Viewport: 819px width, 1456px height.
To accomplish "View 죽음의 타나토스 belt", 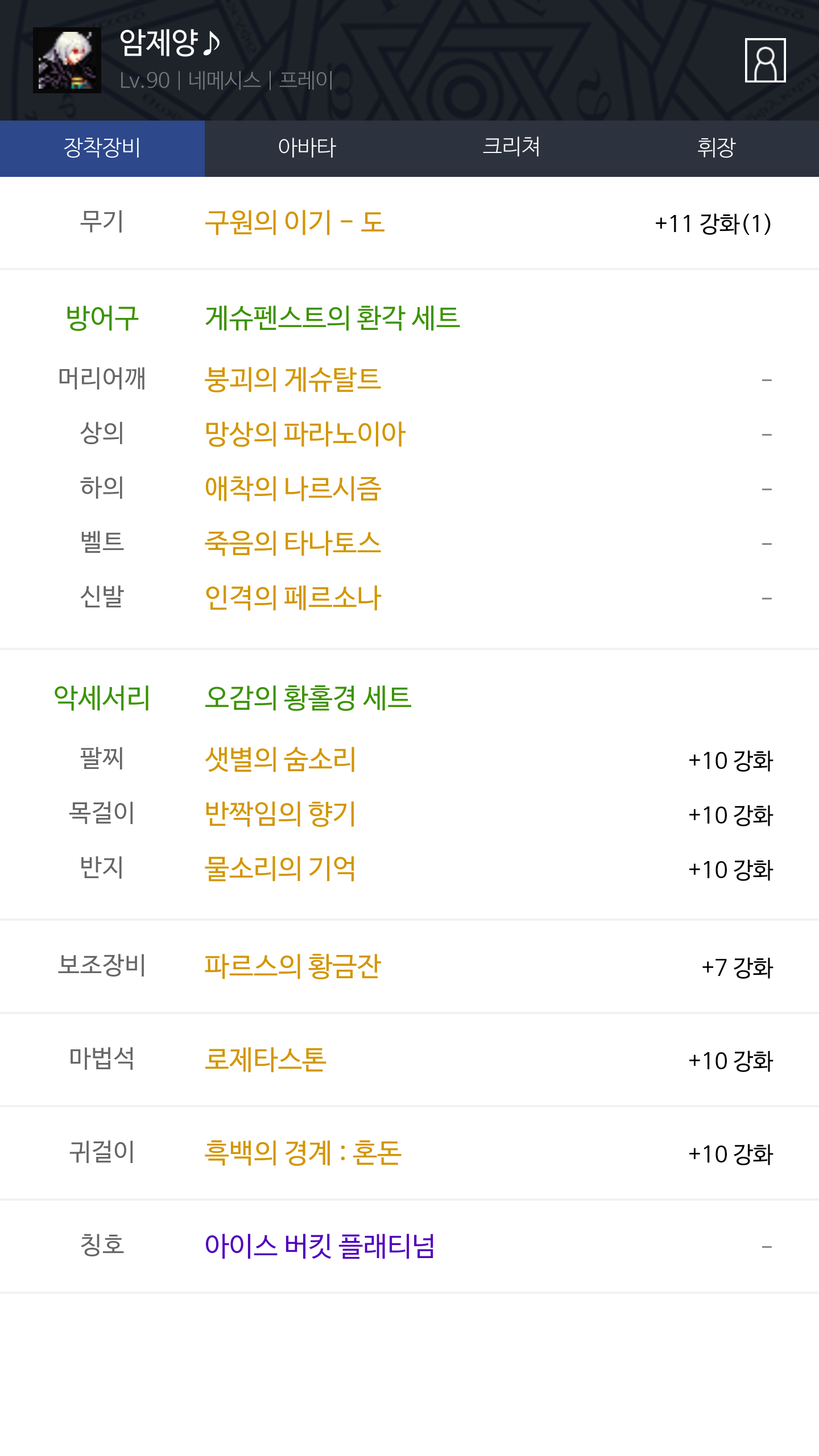I will [292, 543].
